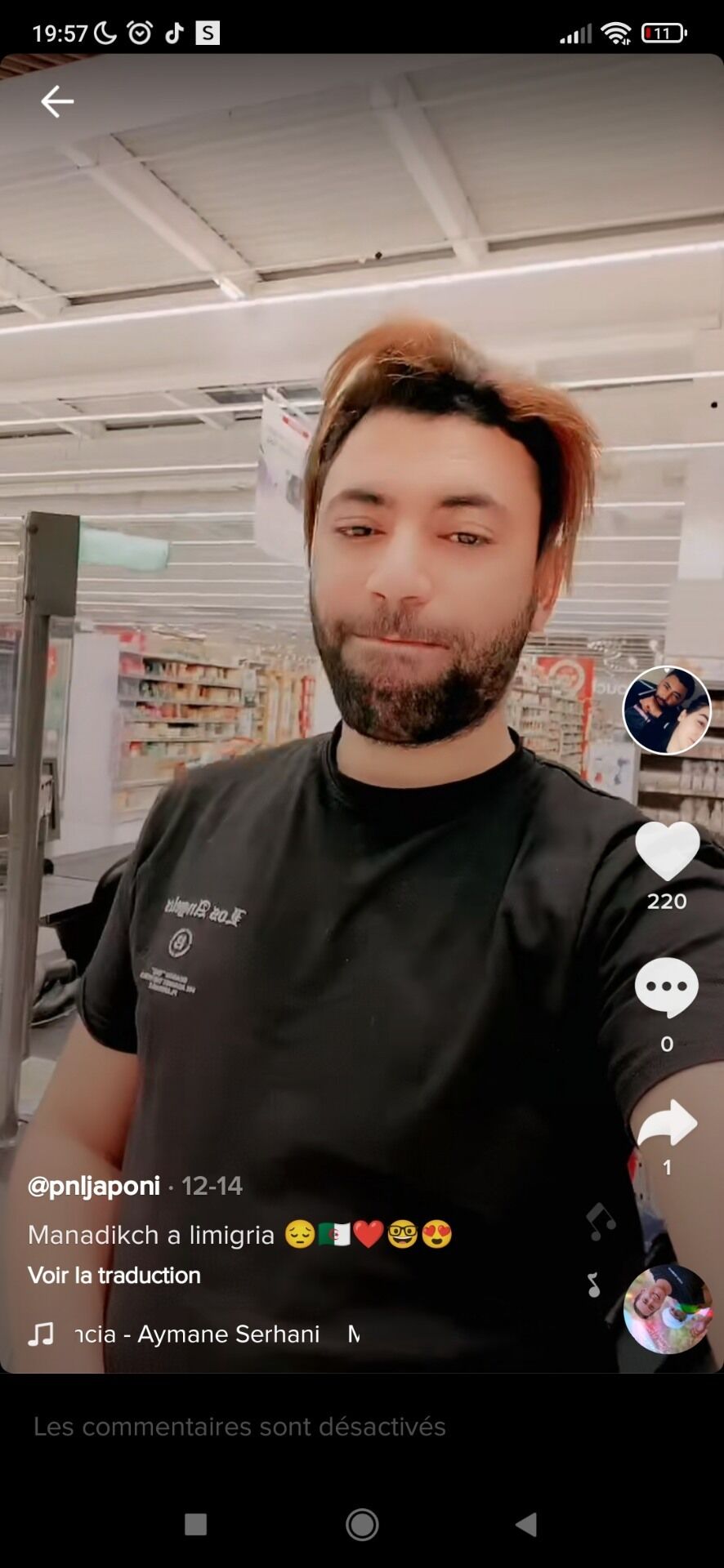Tap the system back triangle
Viewport: 724px width, 1568px height.
tap(527, 1524)
